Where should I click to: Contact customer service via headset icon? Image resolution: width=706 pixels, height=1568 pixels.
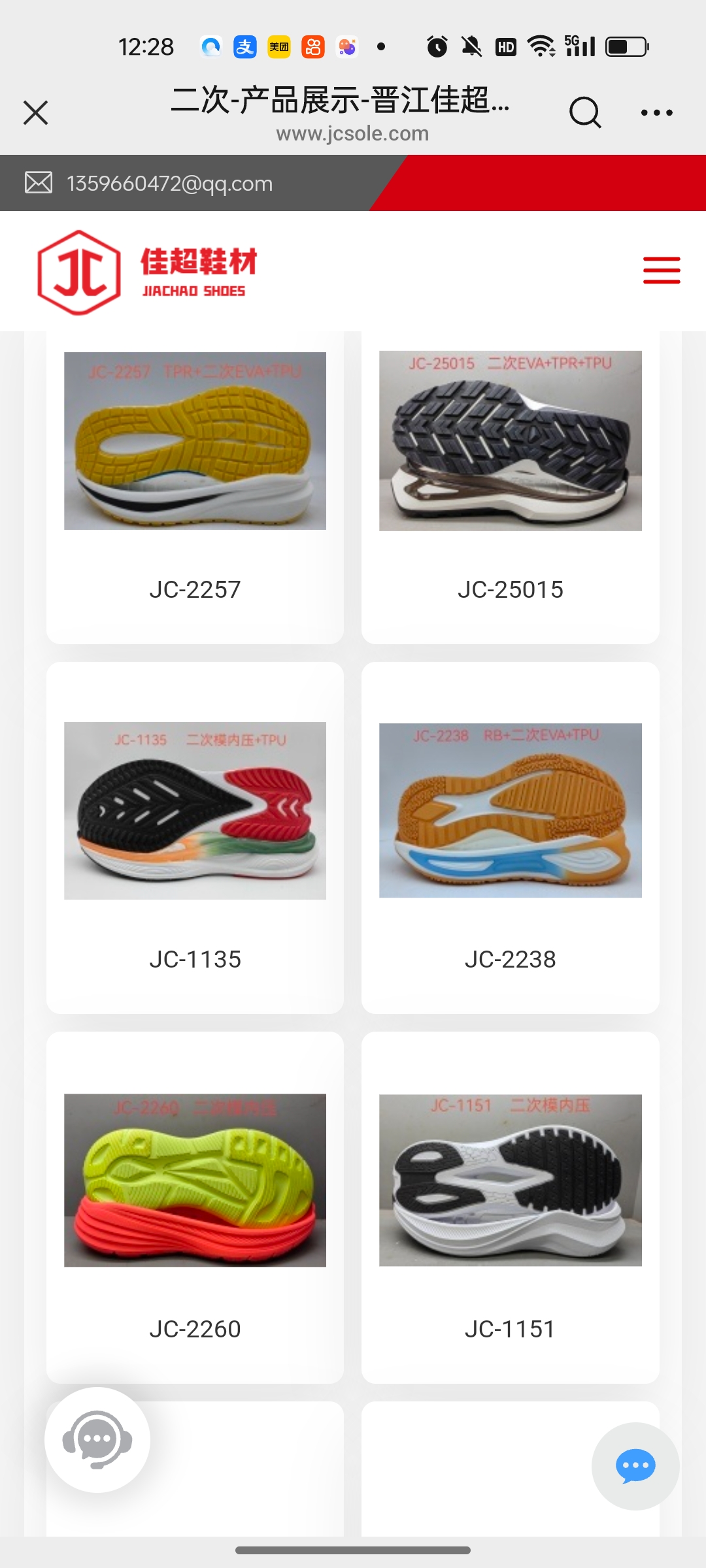[x=97, y=1440]
